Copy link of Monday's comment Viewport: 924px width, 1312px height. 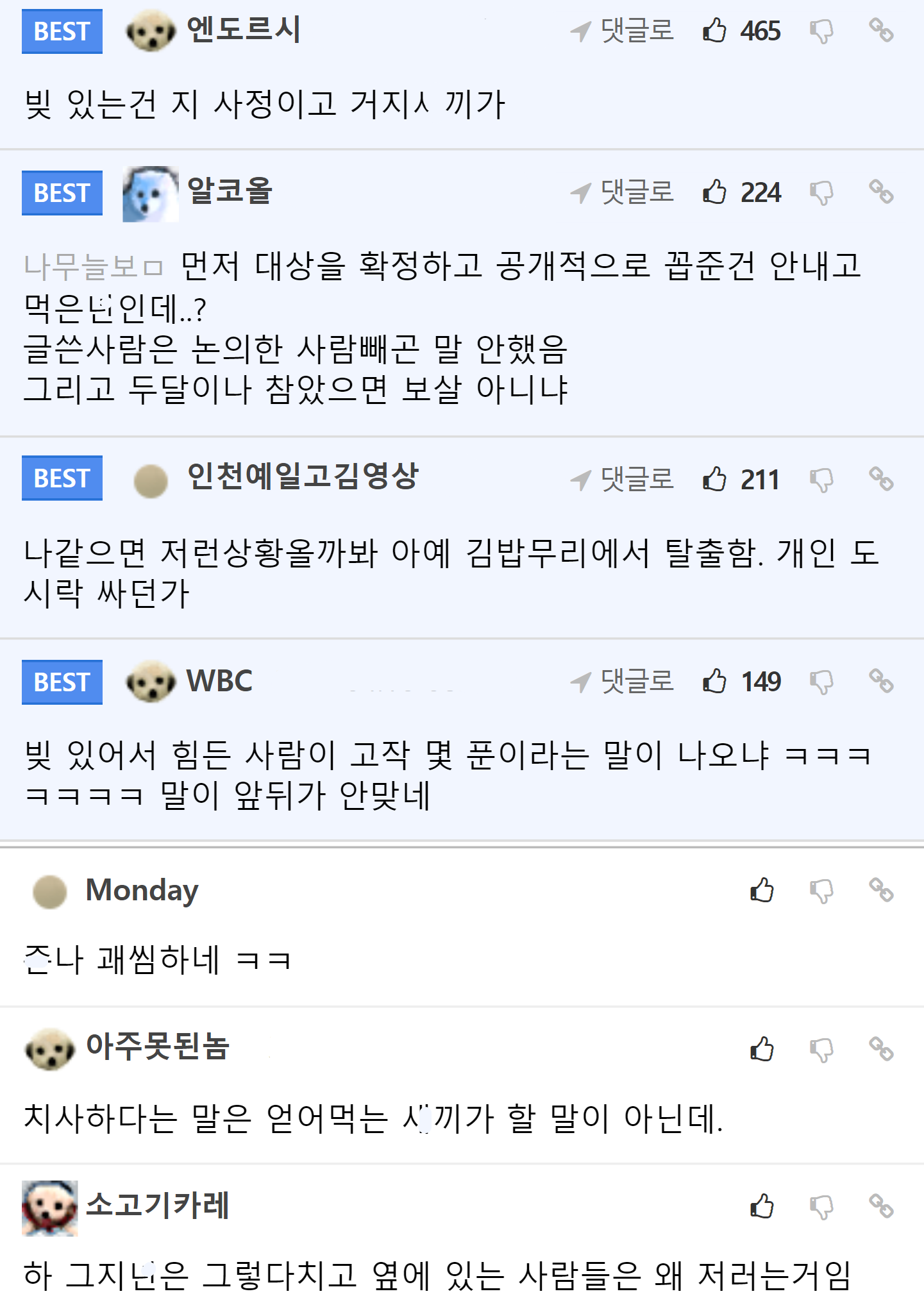[881, 890]
